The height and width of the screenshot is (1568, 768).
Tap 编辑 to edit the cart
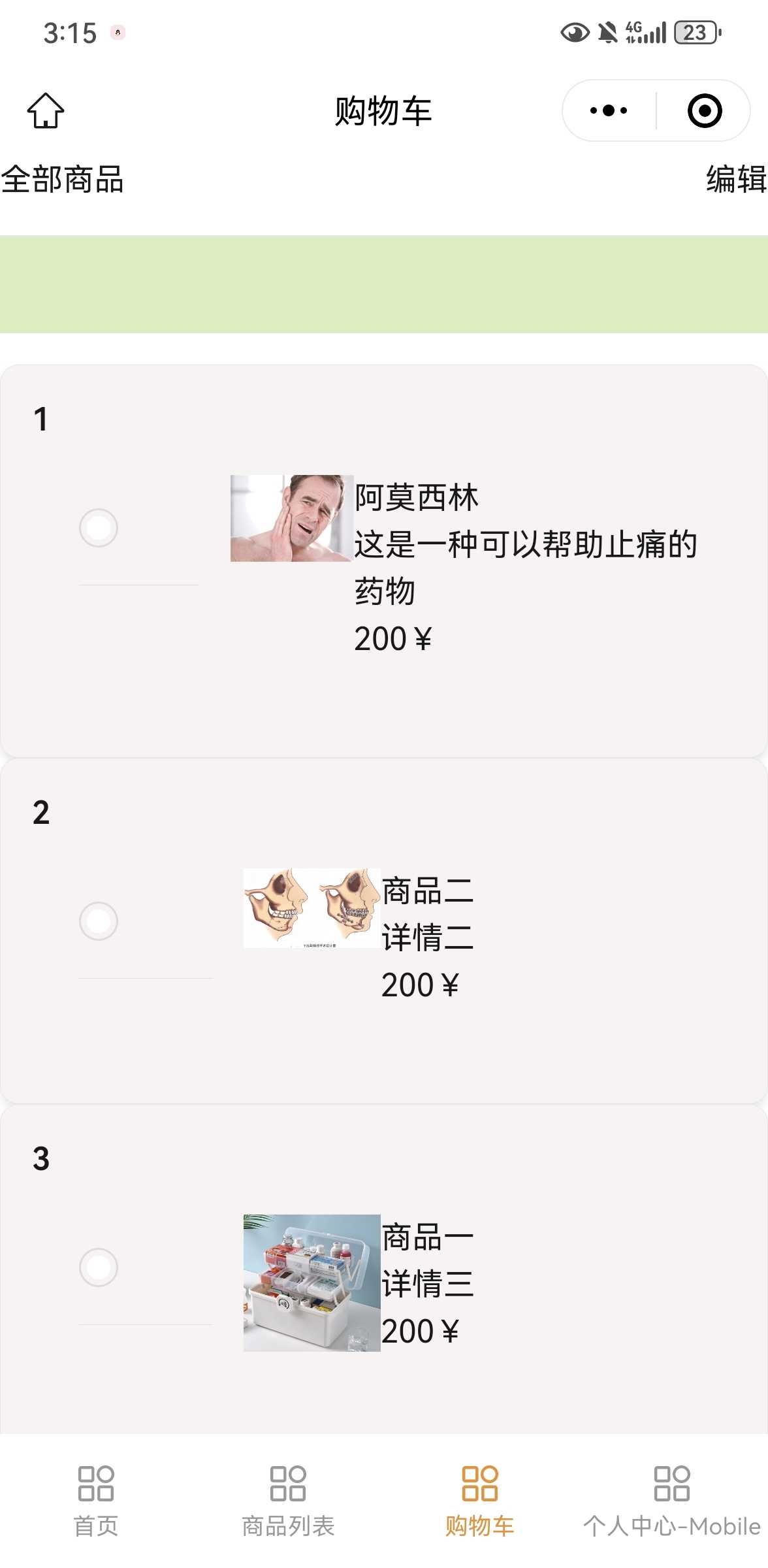pos(735,180)
